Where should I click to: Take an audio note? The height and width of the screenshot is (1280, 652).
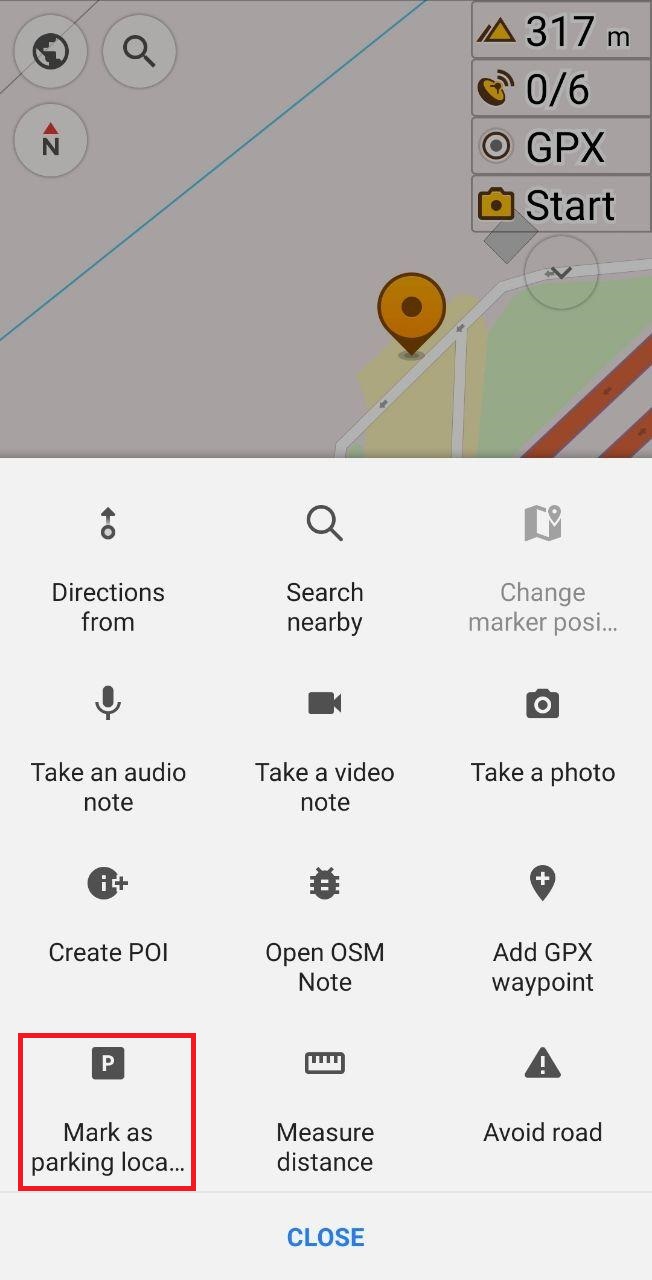108,750
